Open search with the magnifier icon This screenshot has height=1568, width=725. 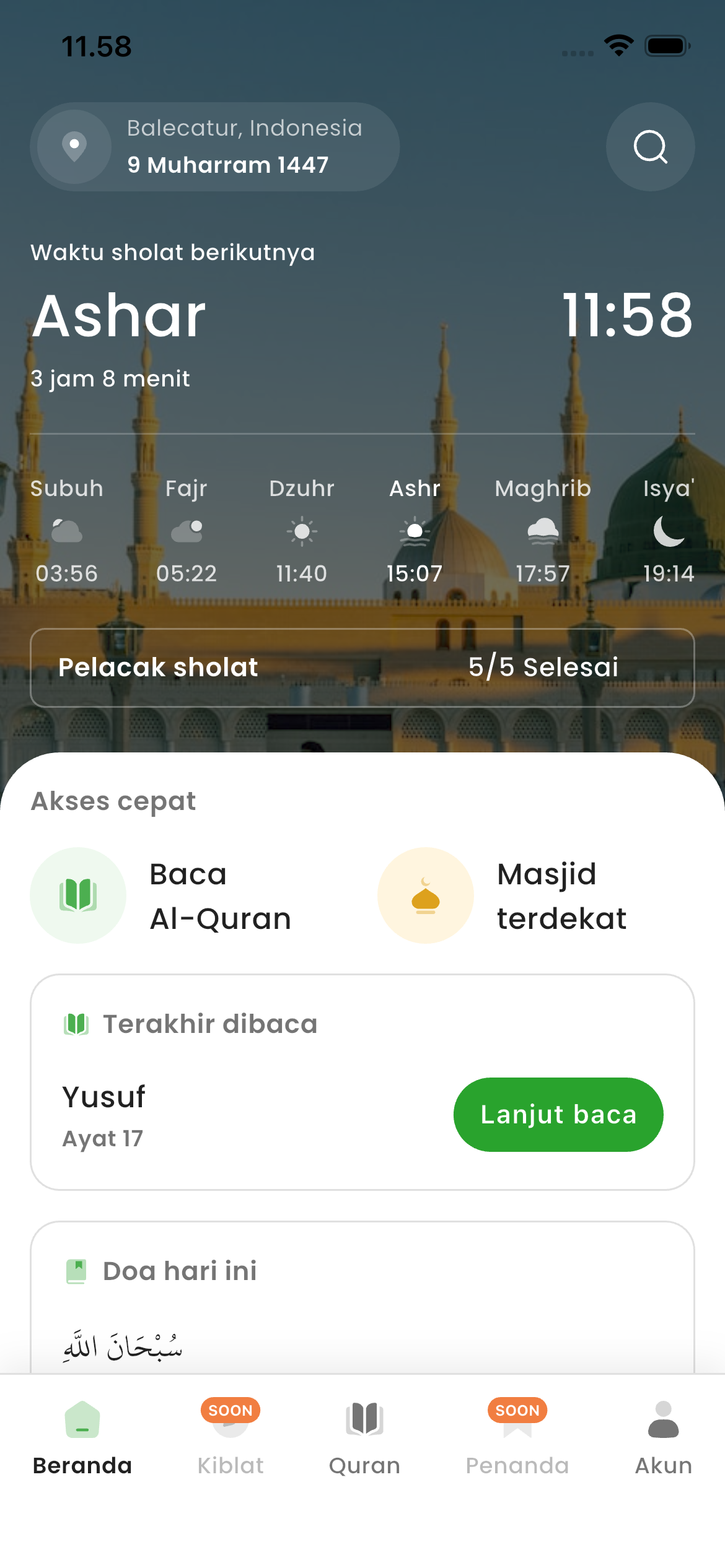click(x=649, y=146)
